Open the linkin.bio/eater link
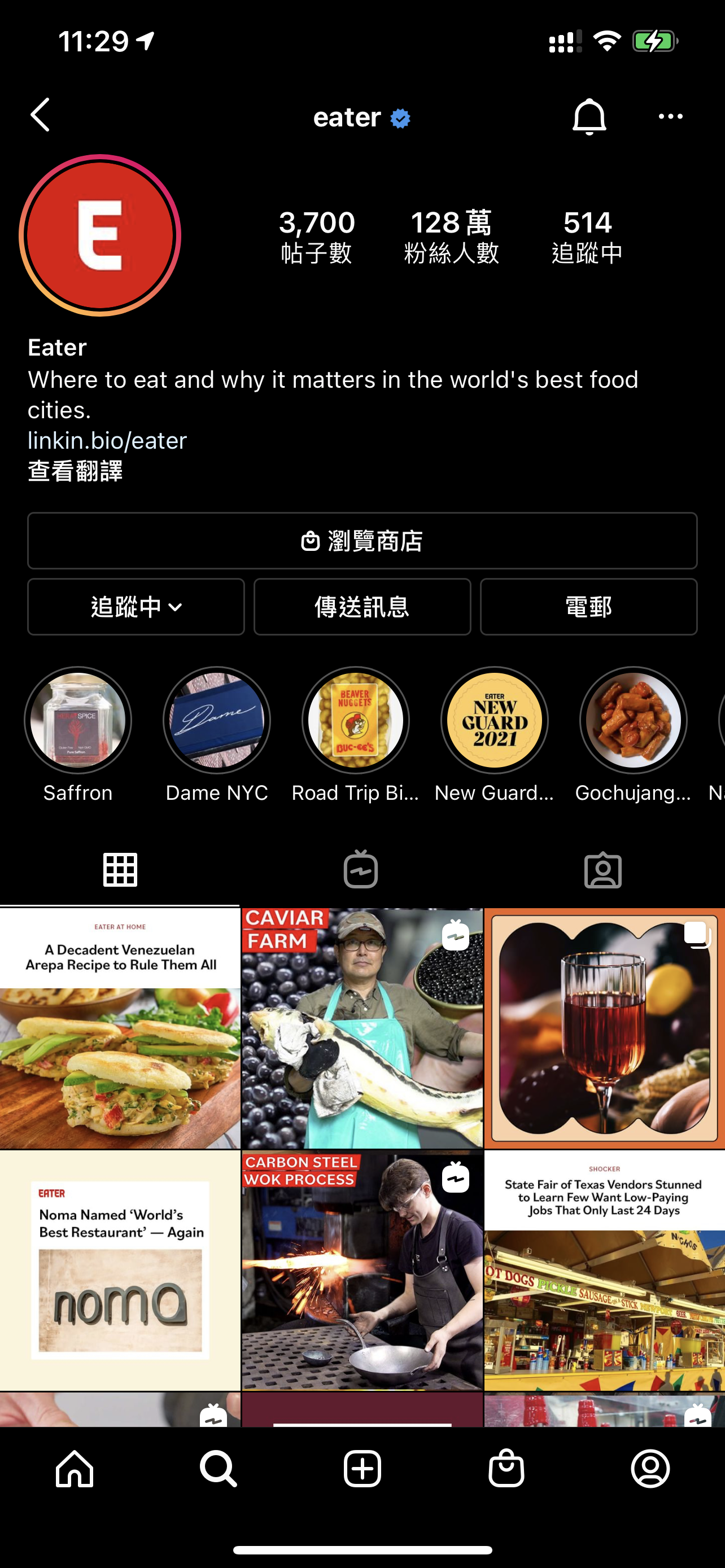The image size is (725, 1568). pos(107,440)
